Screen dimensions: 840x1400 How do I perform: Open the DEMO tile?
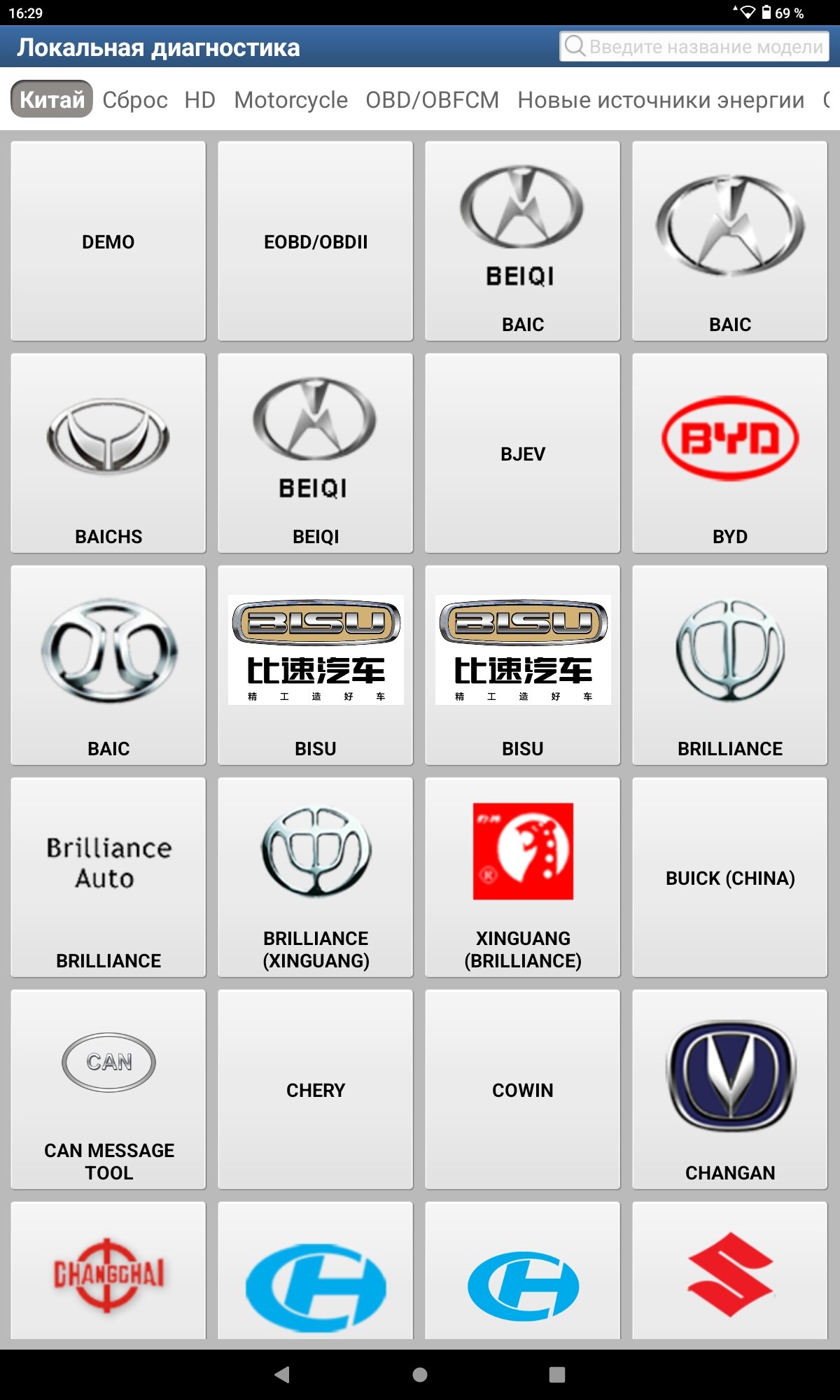point(108,241)
